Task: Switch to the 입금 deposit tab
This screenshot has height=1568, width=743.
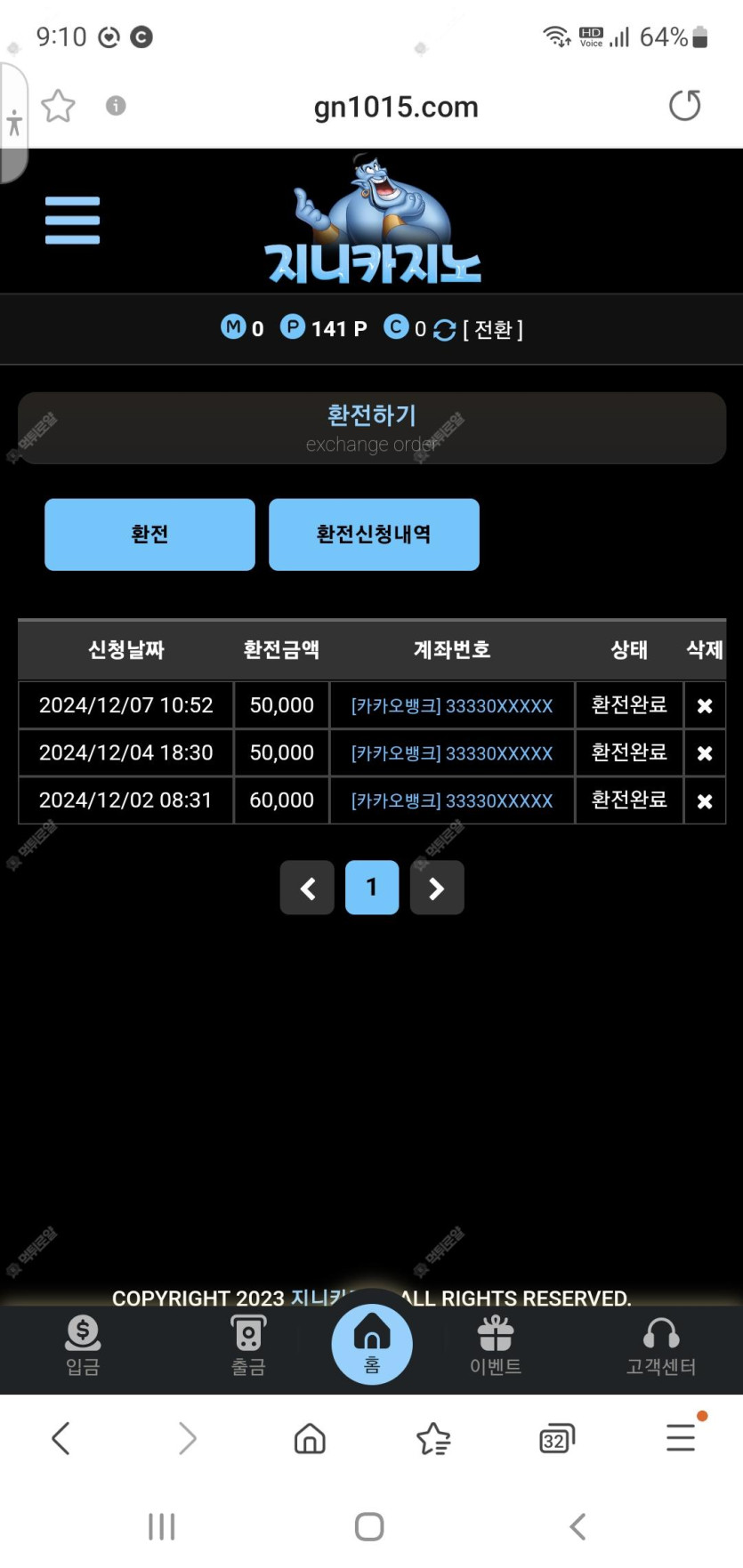Action: (83, 1345)
